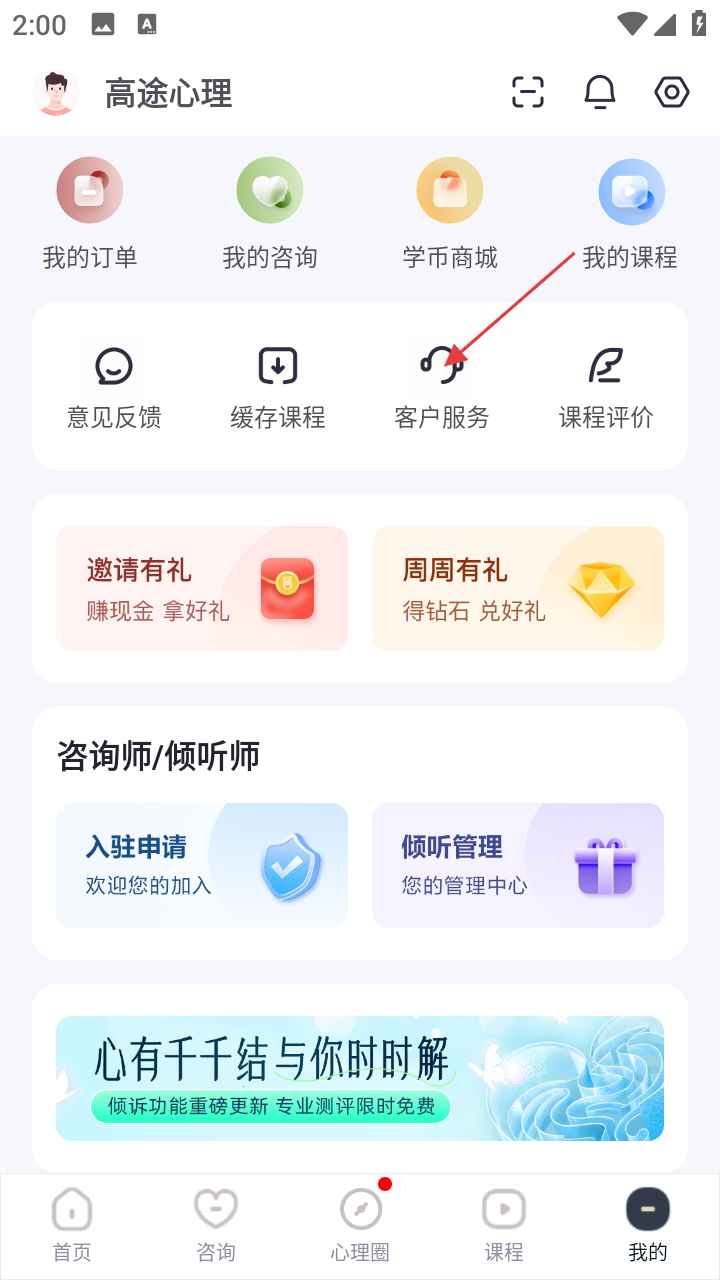The width and height of the screenshot is (720, 1280).
Task: Select 入驻申请 card
Action: [x=202, y=865]
